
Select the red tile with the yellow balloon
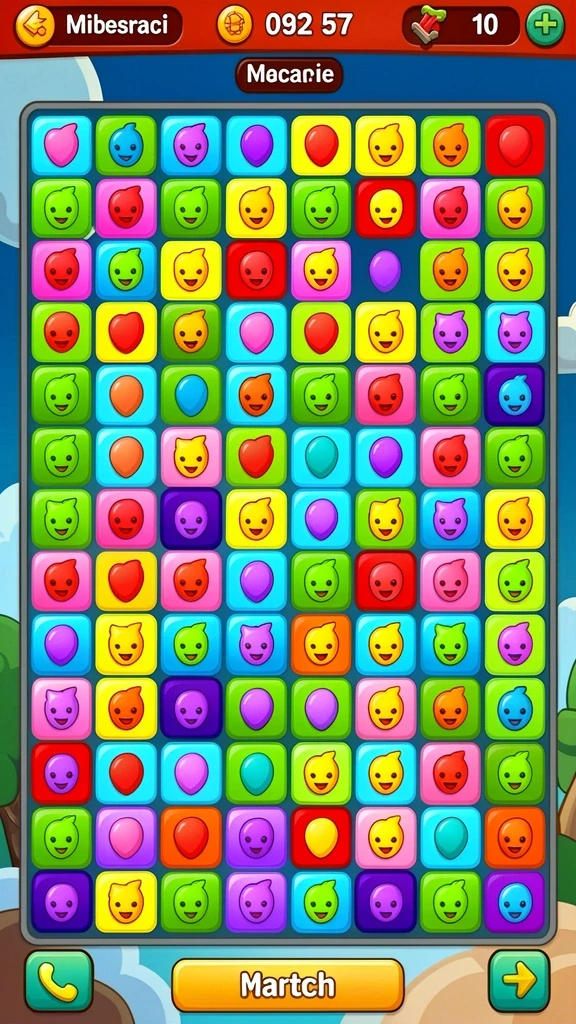pyautogui.click(x=321, y=837)
